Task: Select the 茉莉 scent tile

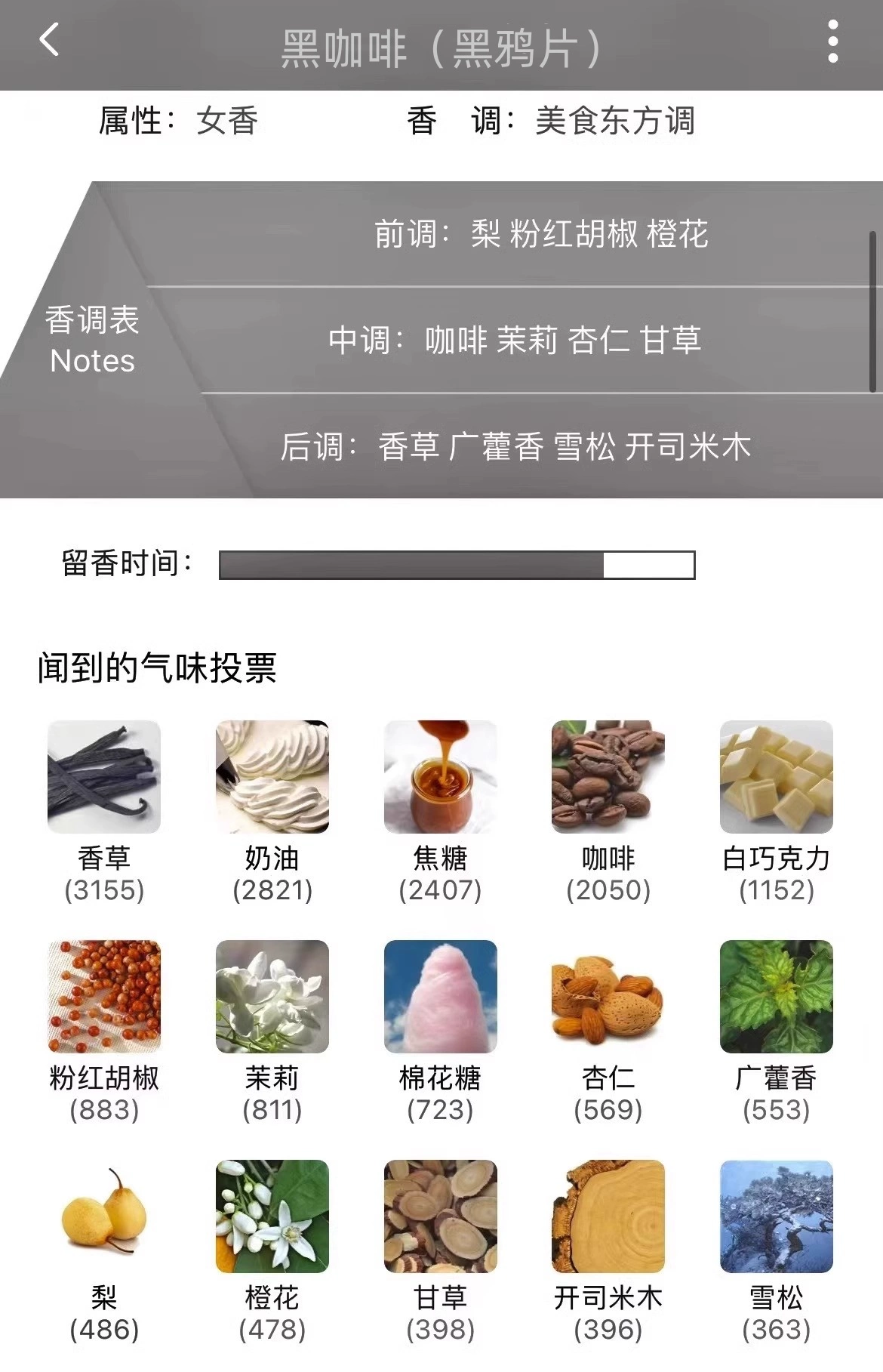Action: [x=272, y=997]
